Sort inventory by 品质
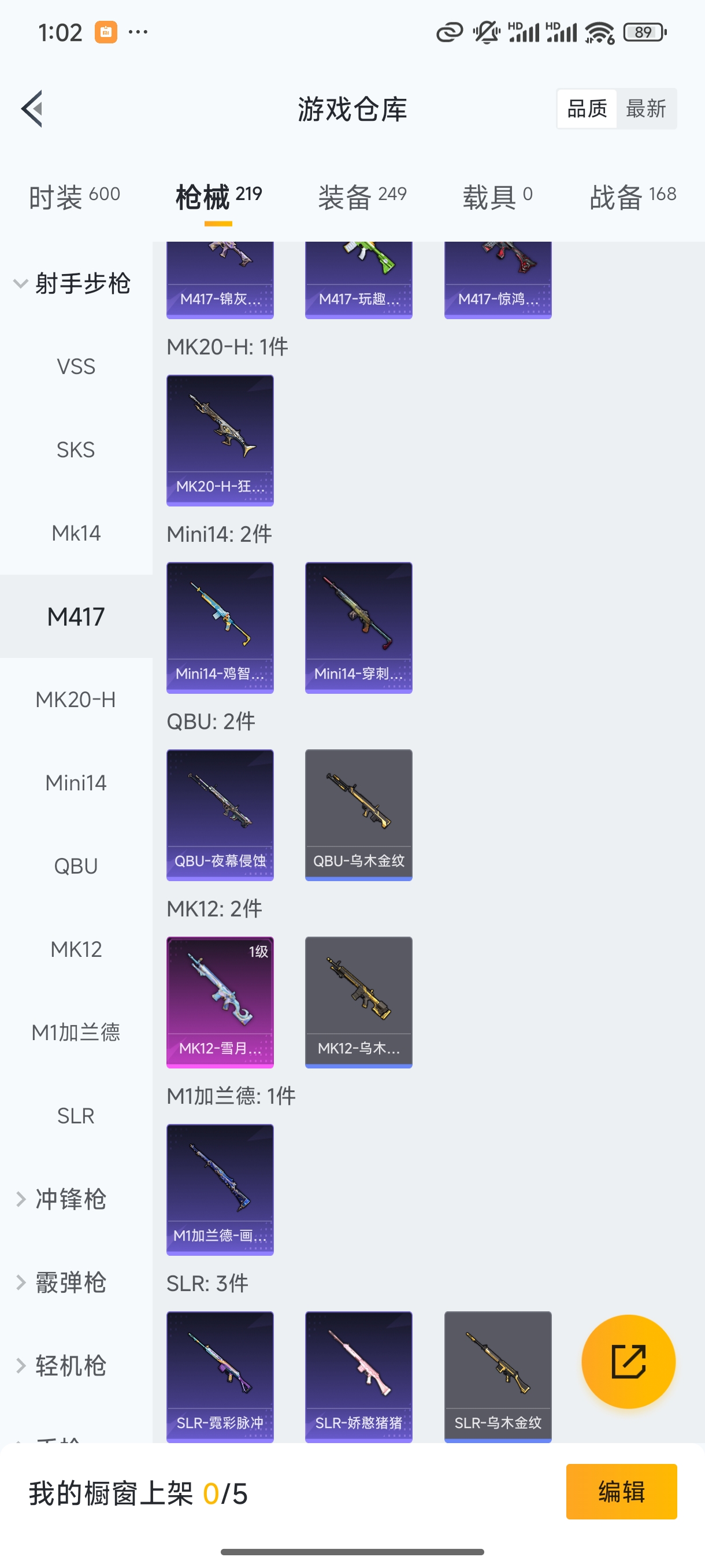The image size is (705, 1568). coord(587,109)
